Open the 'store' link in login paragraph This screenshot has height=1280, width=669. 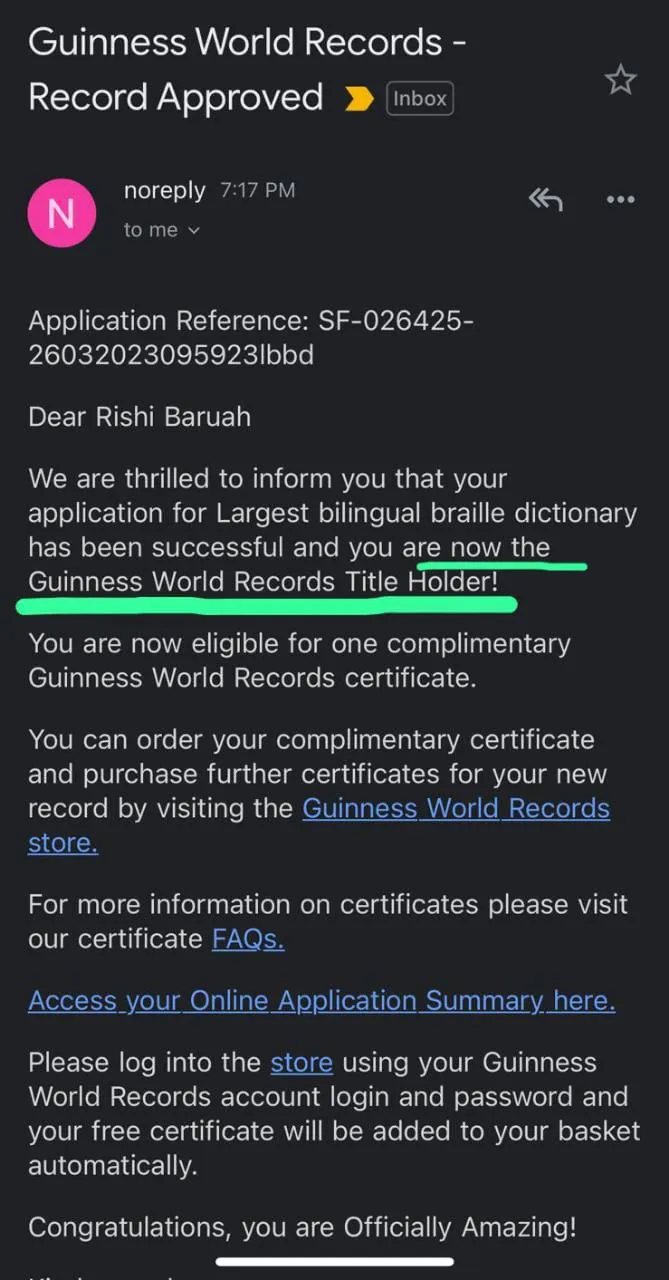pos(302,1062)
